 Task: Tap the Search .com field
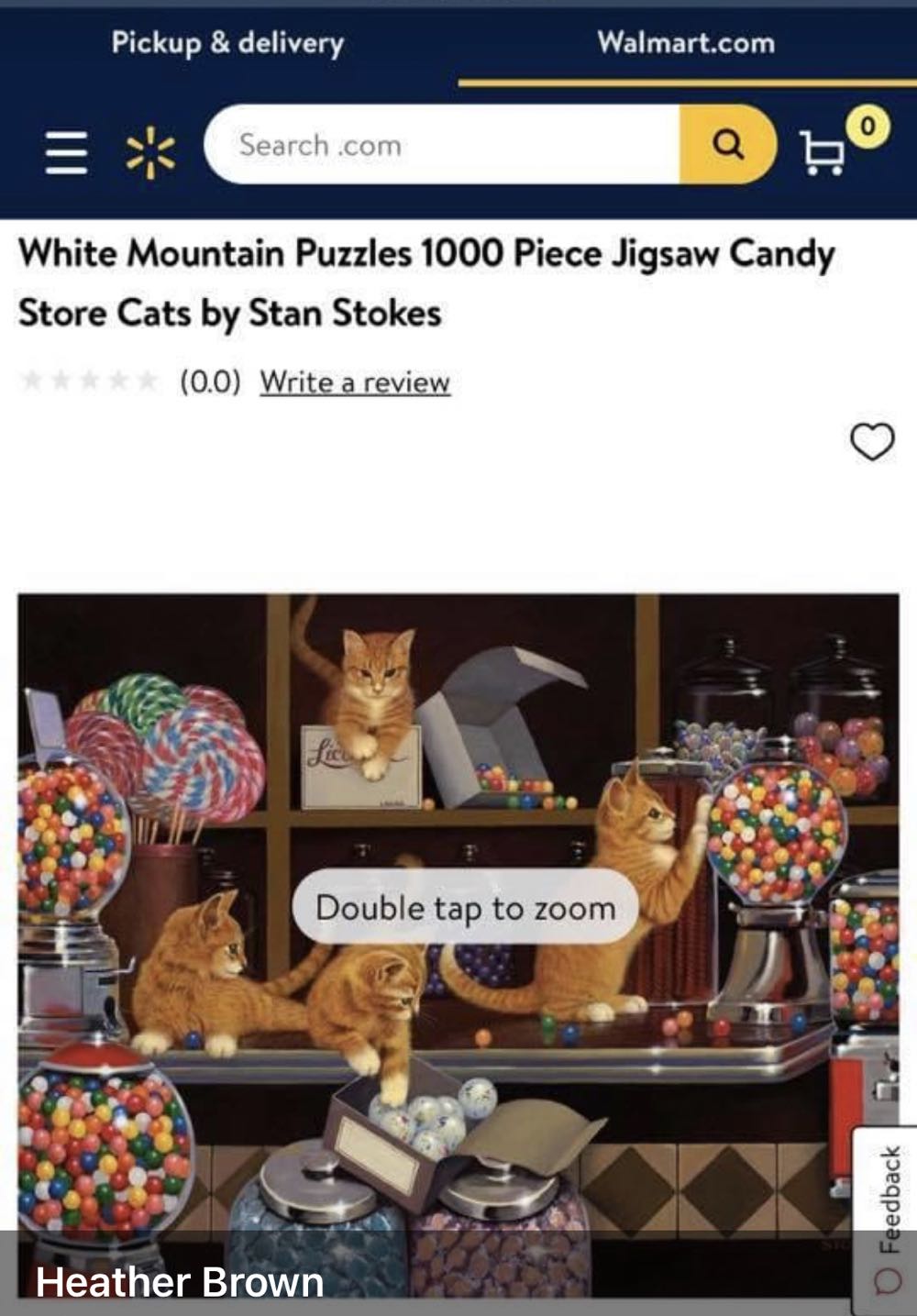(x=440, y=145)
